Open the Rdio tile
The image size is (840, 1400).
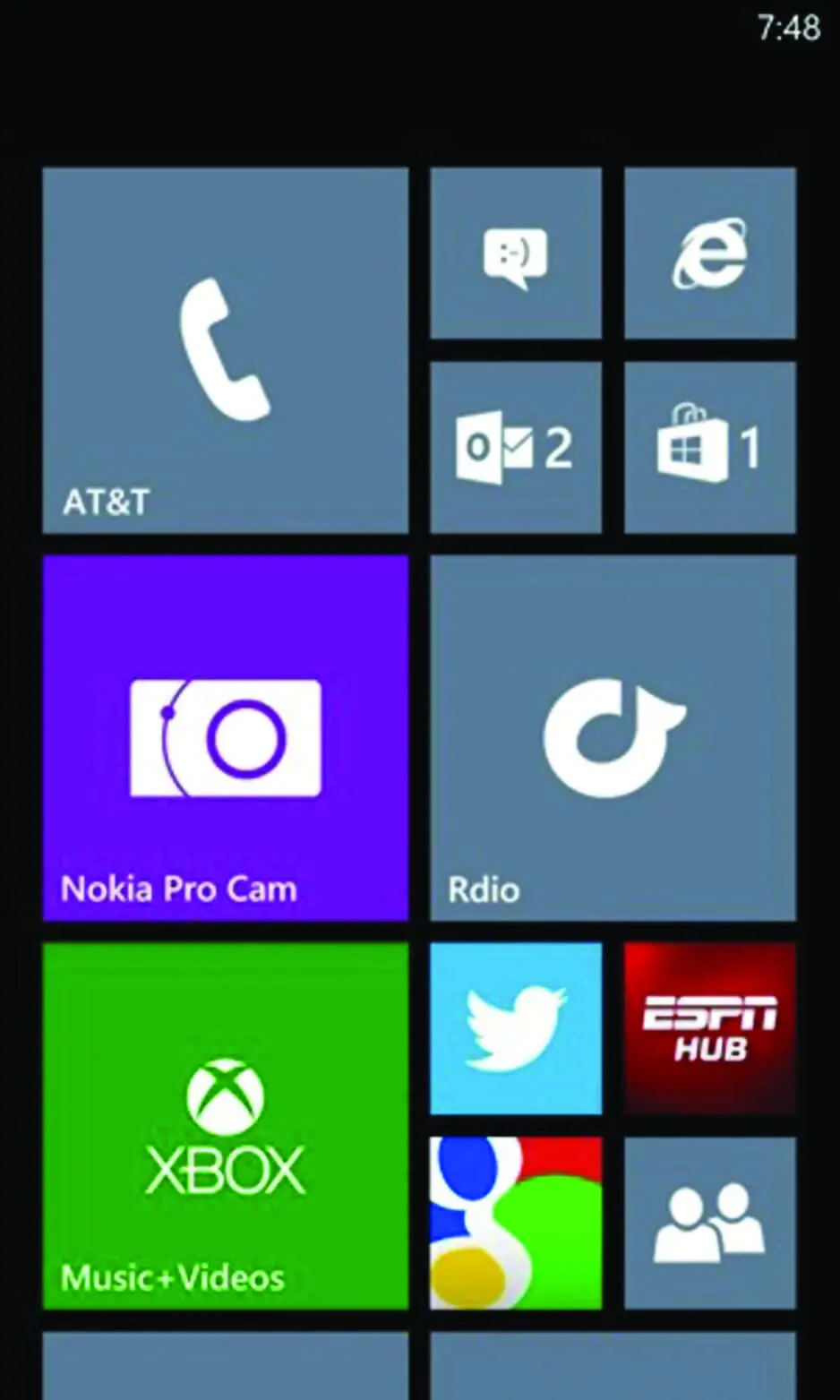613,738
